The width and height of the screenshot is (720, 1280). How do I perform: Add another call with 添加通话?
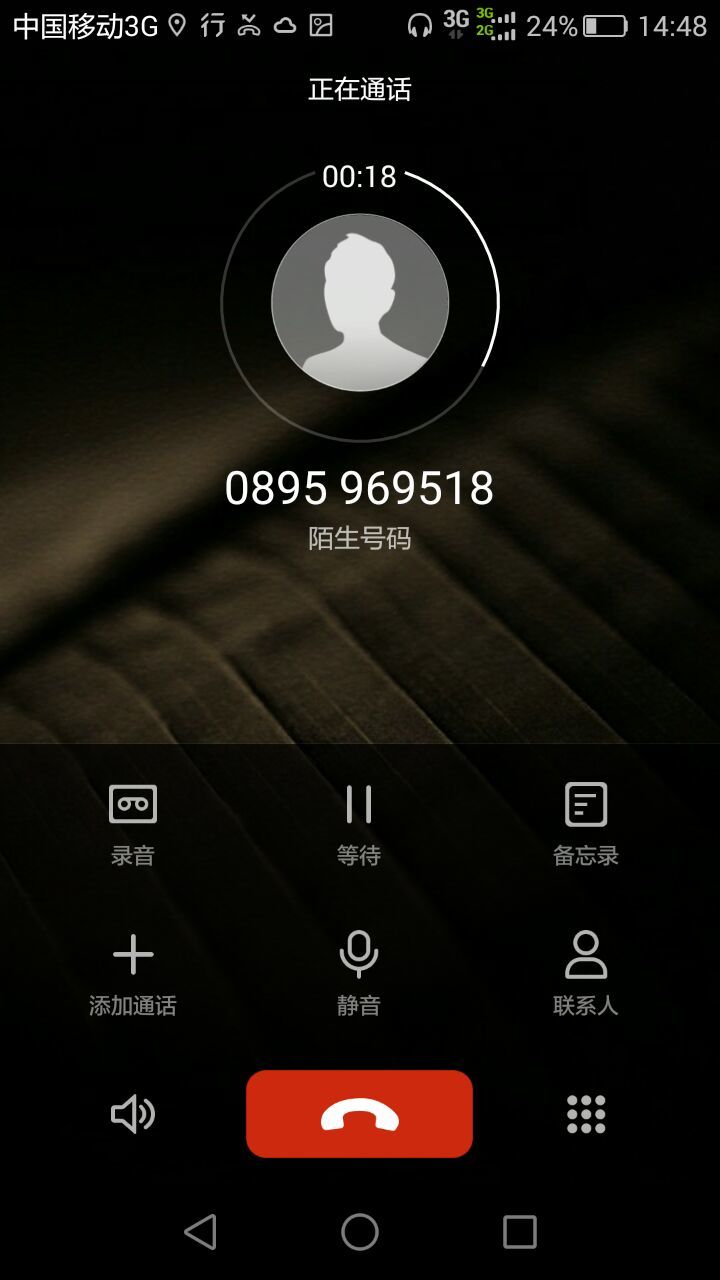point(133,973)
